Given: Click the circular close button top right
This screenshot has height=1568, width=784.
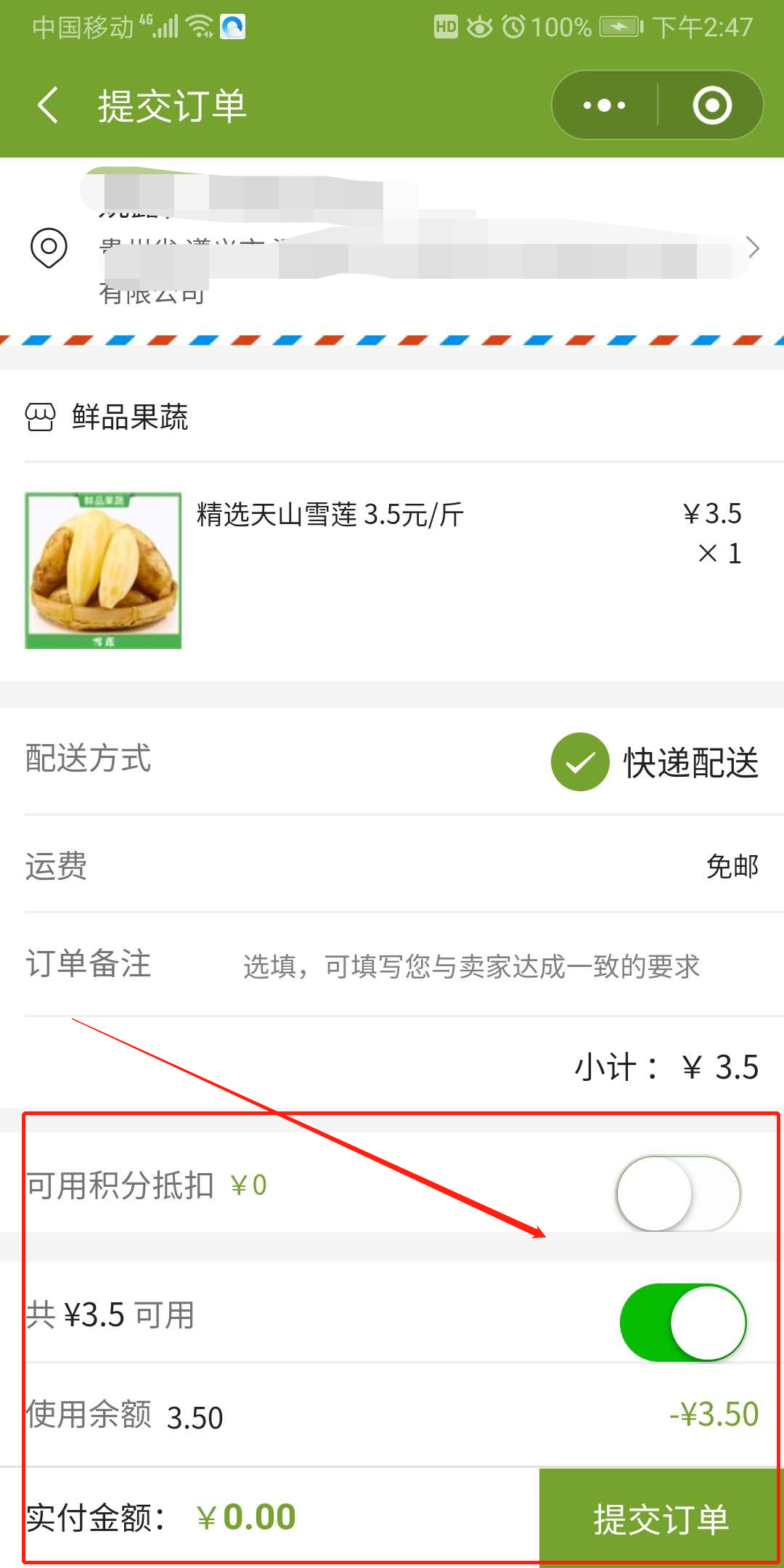Looking at the screenshot, I should click(x=710, y=105).
